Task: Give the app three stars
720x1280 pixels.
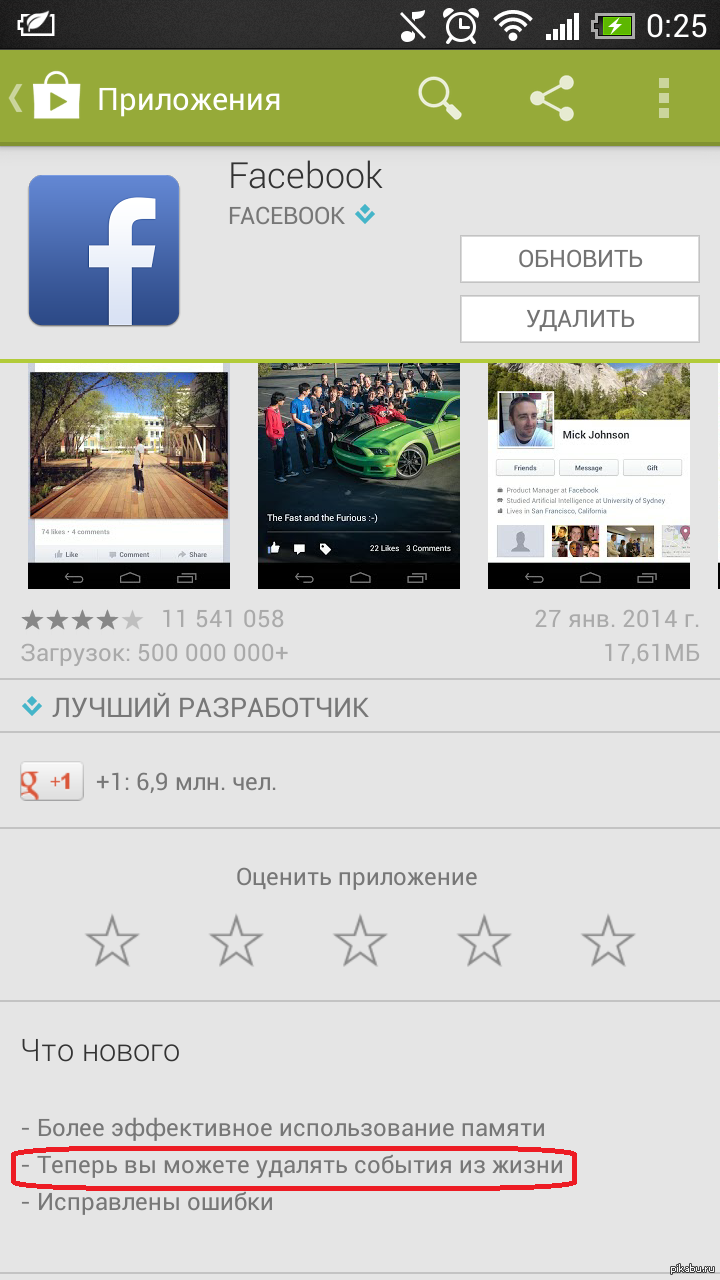Action: point(359,941)
